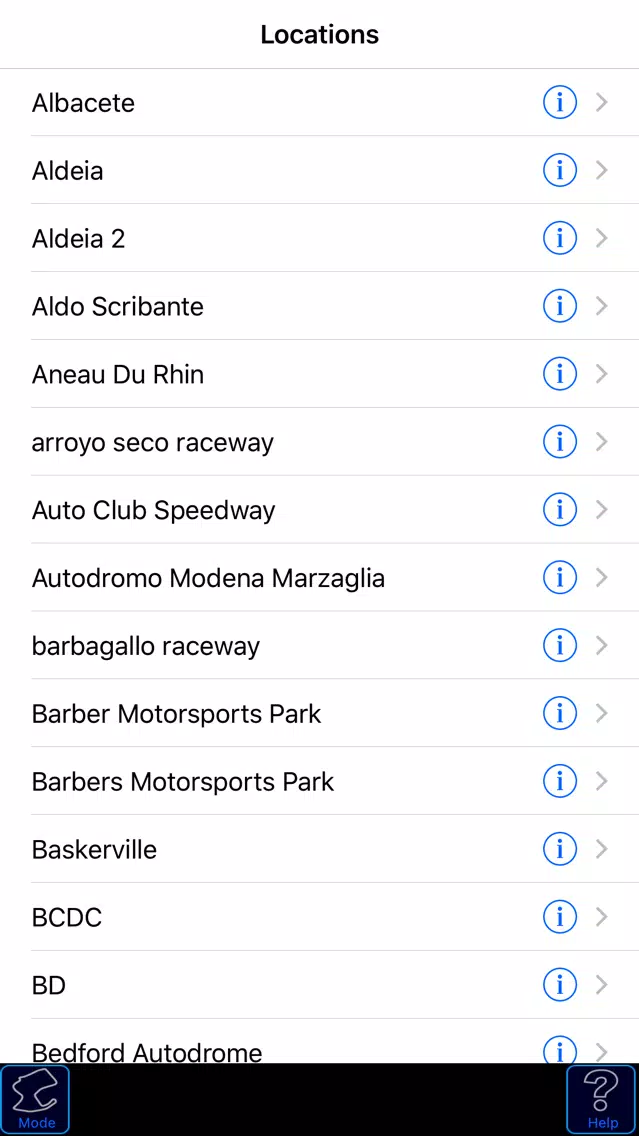Screen dimensions: 639x1136
Task: Open the Mode button with track icon
Action: pyautogui.click(x=36, y=1099)
